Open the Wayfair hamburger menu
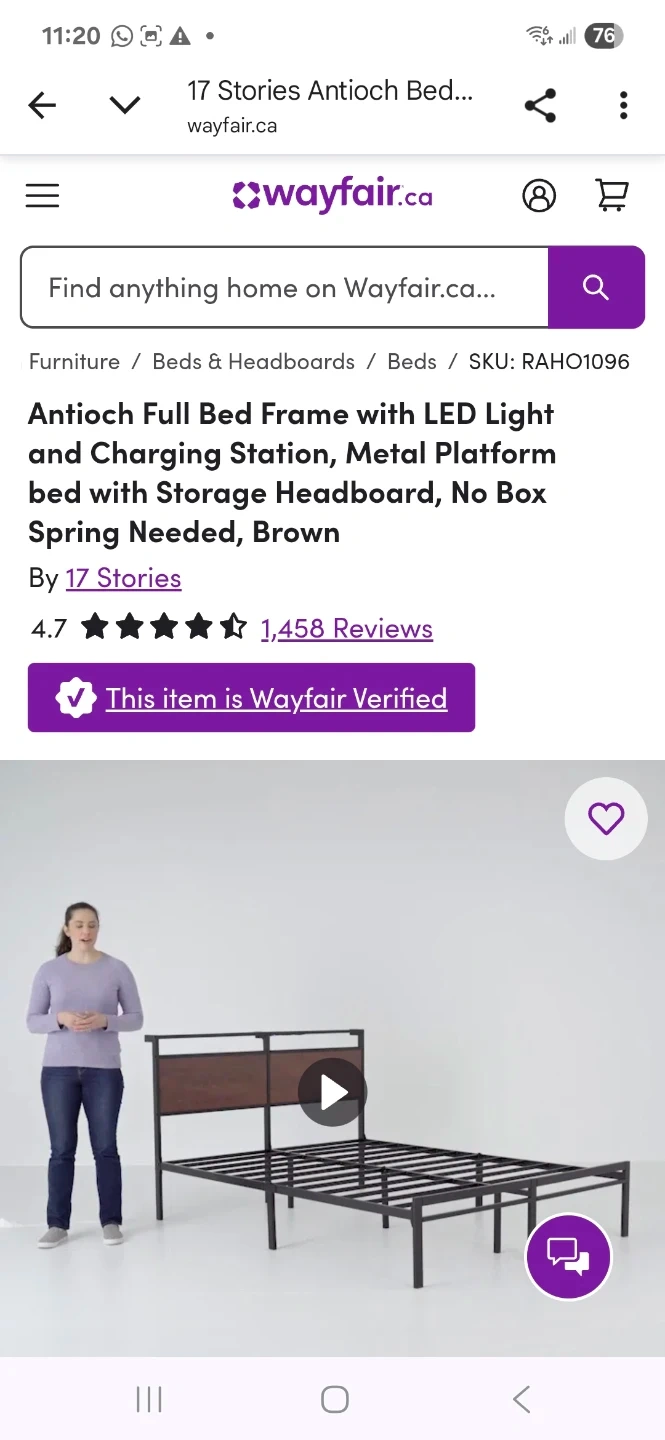Viewport: 665px width, 1440px height. click(42, 195)
